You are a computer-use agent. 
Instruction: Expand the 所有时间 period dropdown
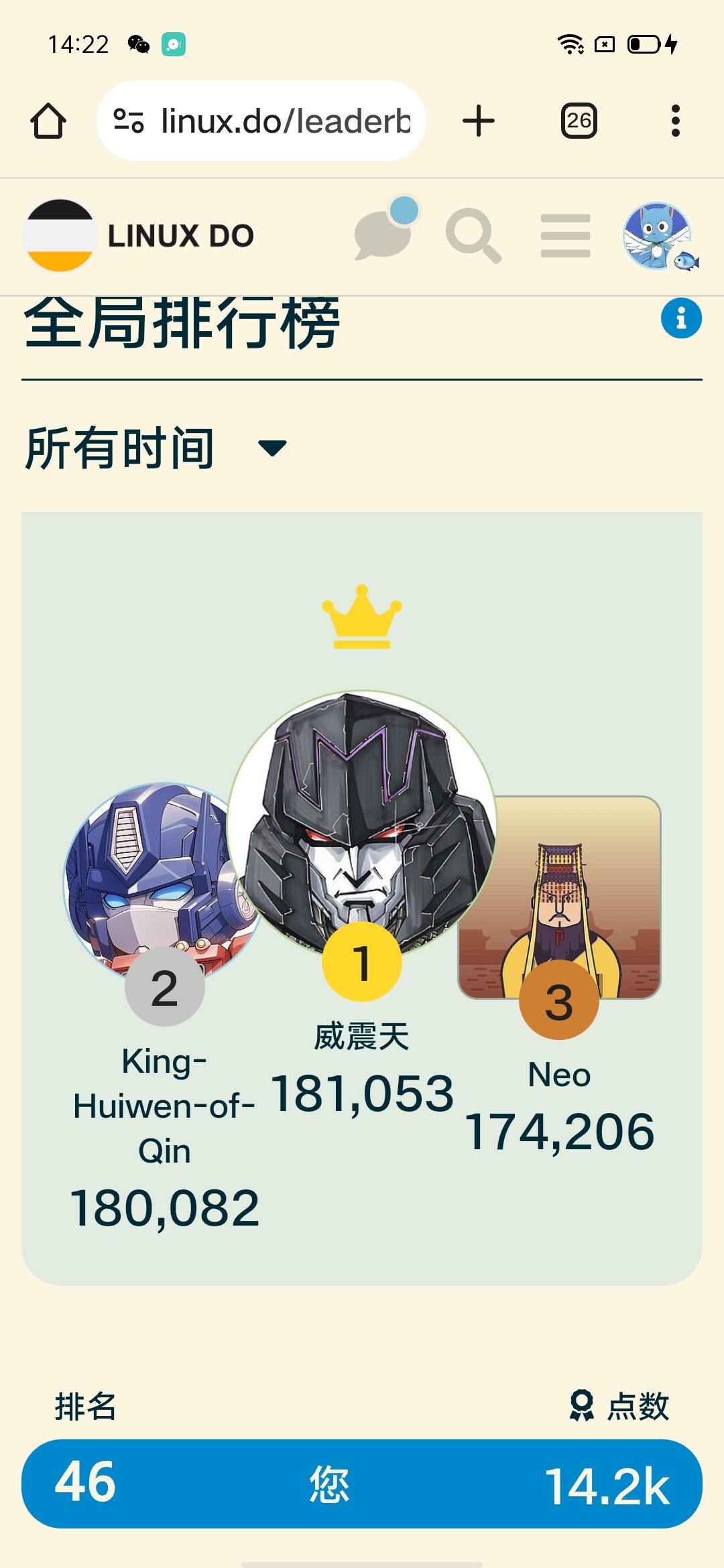[156, 448]
